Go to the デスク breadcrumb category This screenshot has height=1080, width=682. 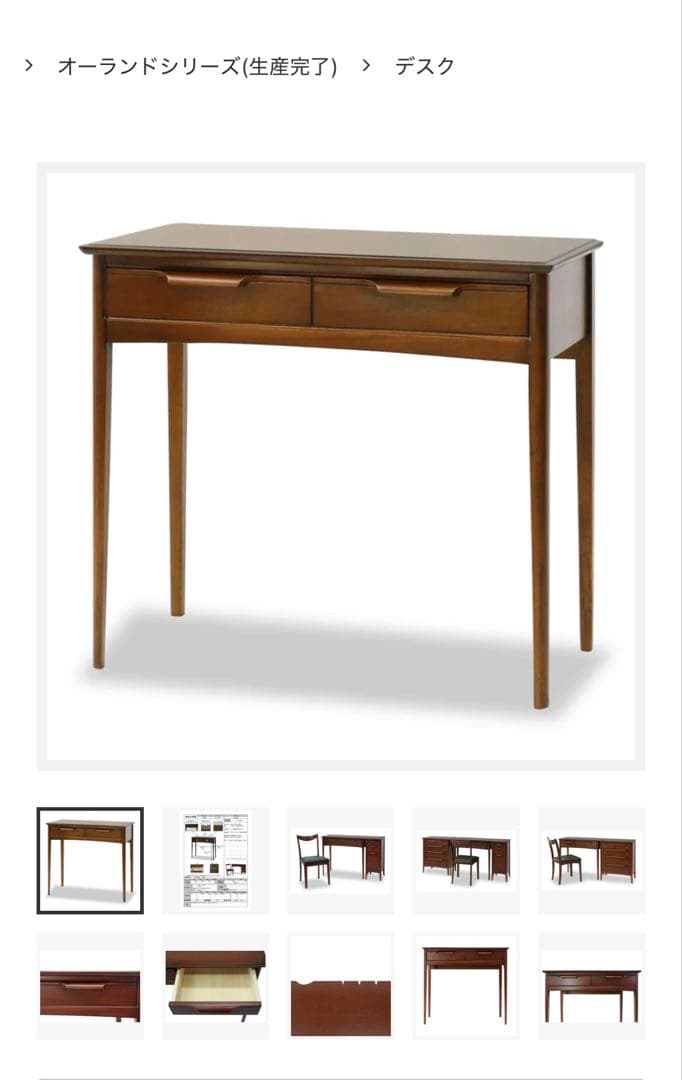(424, 67)
